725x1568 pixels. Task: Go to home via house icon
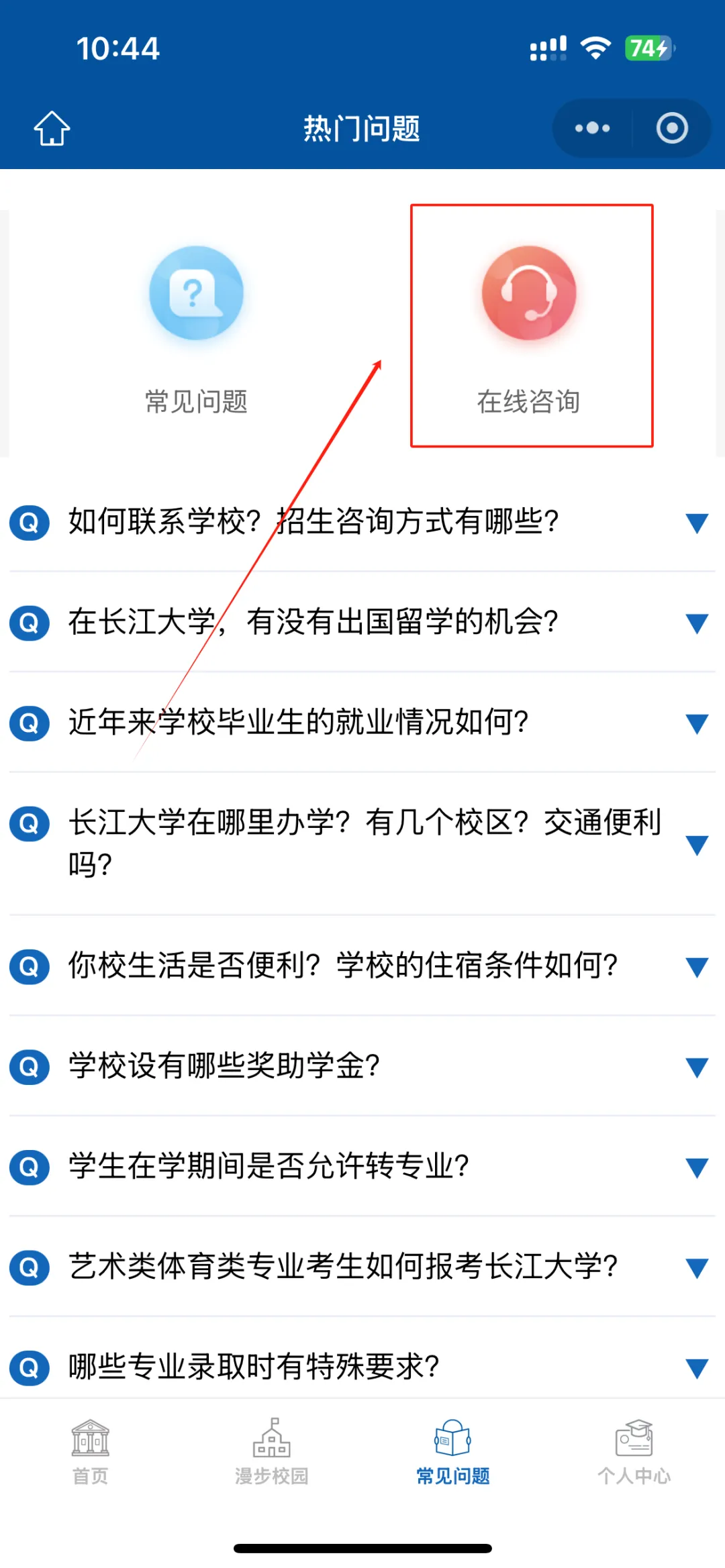[52, 128]
